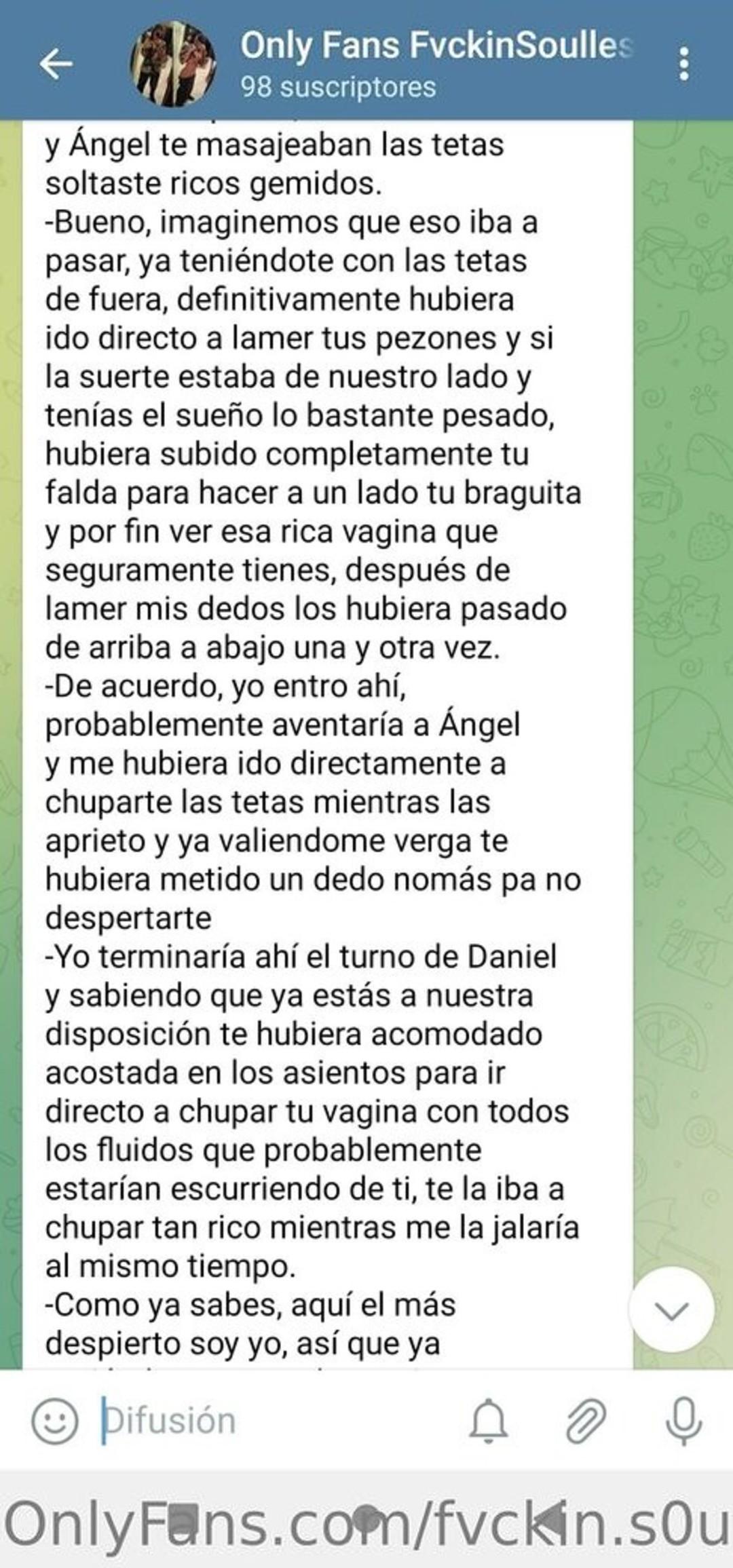Focus the Difusión message field
The image size is (733, 1568).
271,1421
